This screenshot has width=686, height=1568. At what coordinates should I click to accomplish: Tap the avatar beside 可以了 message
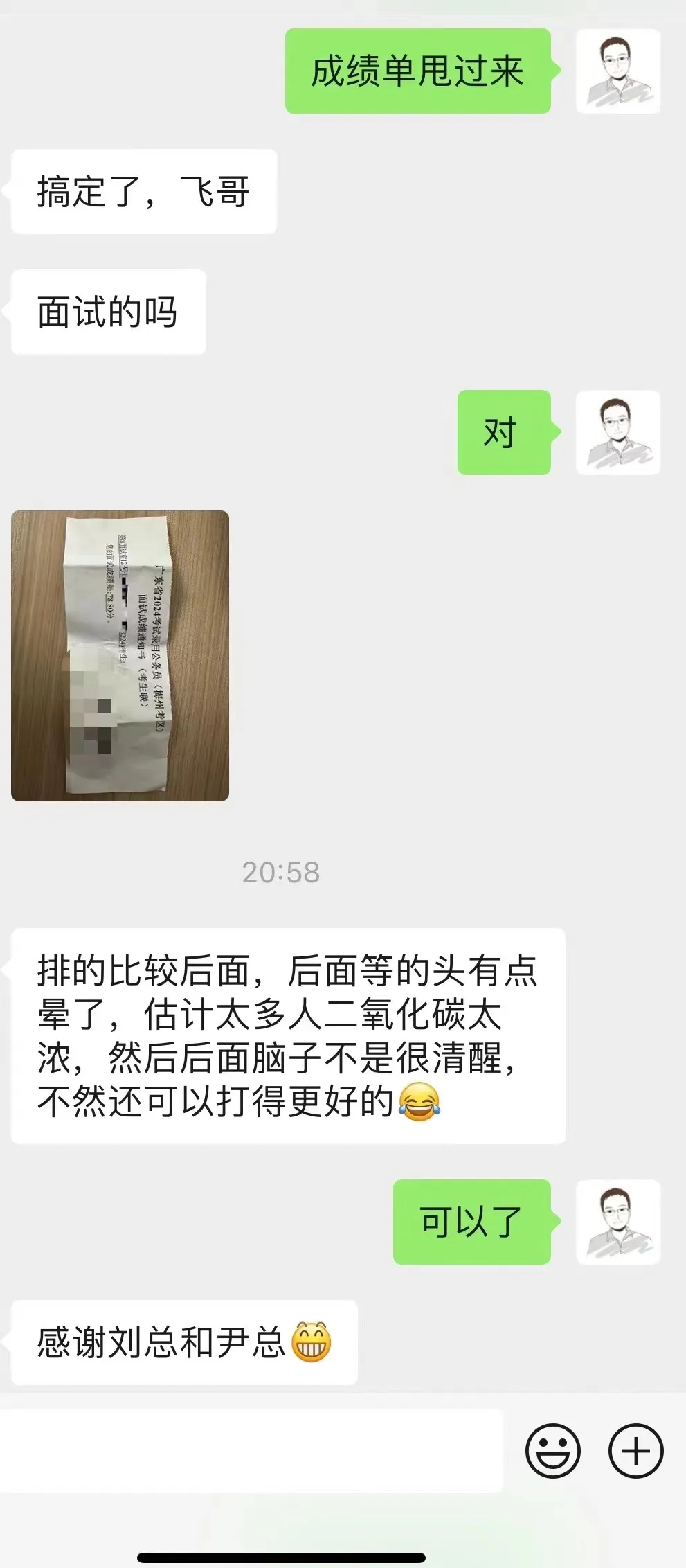[x=618, y=1222]
